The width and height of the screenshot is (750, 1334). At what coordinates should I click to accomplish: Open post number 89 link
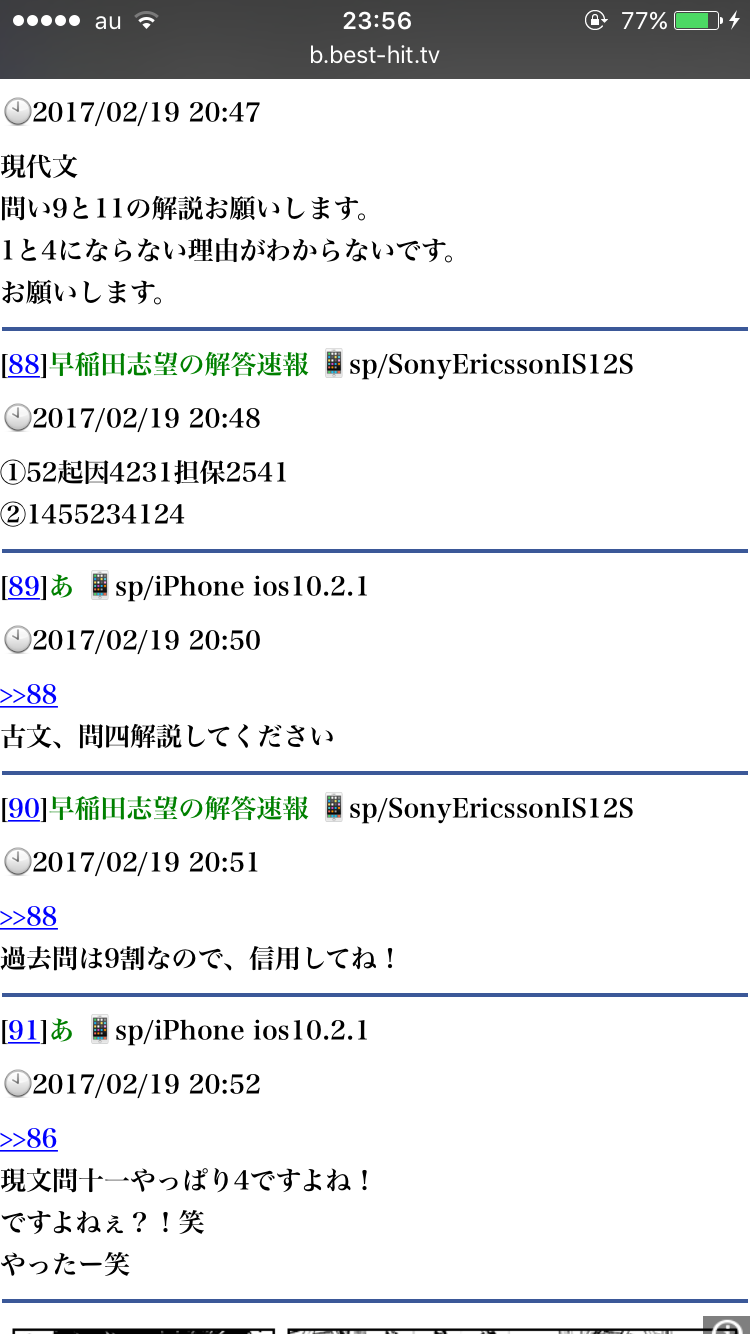click(24, 587)
